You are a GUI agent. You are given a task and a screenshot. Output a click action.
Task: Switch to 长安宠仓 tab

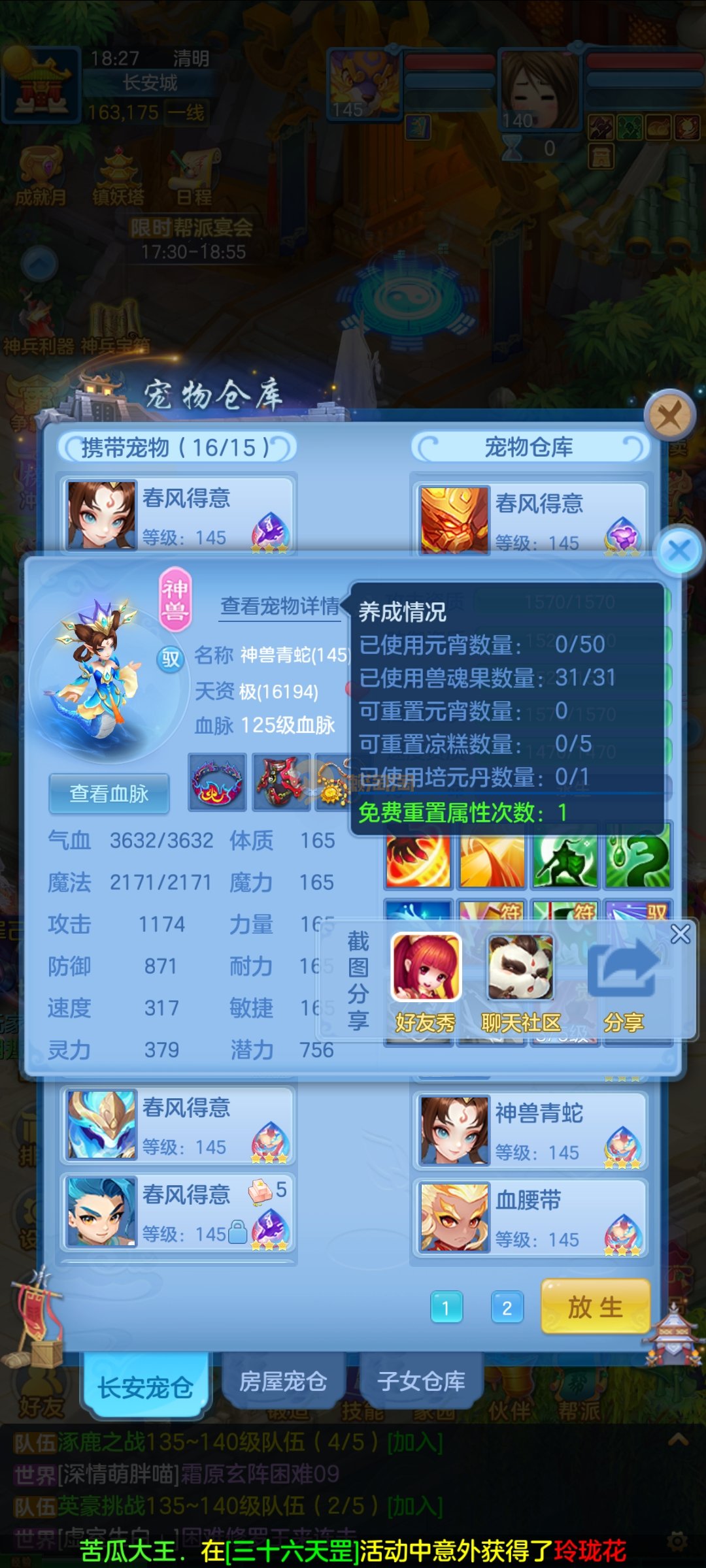tap(145, 1386)
